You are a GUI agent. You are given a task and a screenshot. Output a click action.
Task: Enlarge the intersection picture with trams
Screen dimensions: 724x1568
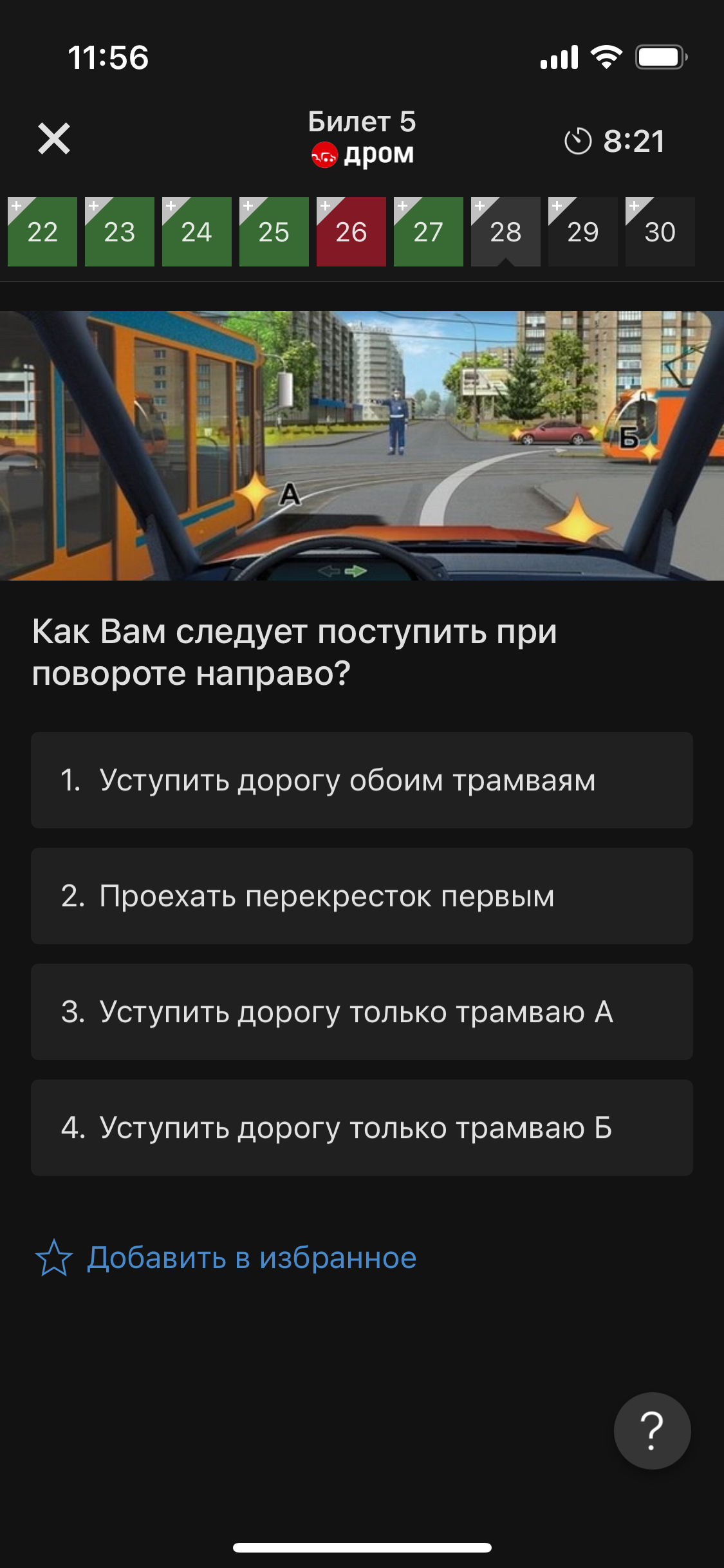pos(362,445)
